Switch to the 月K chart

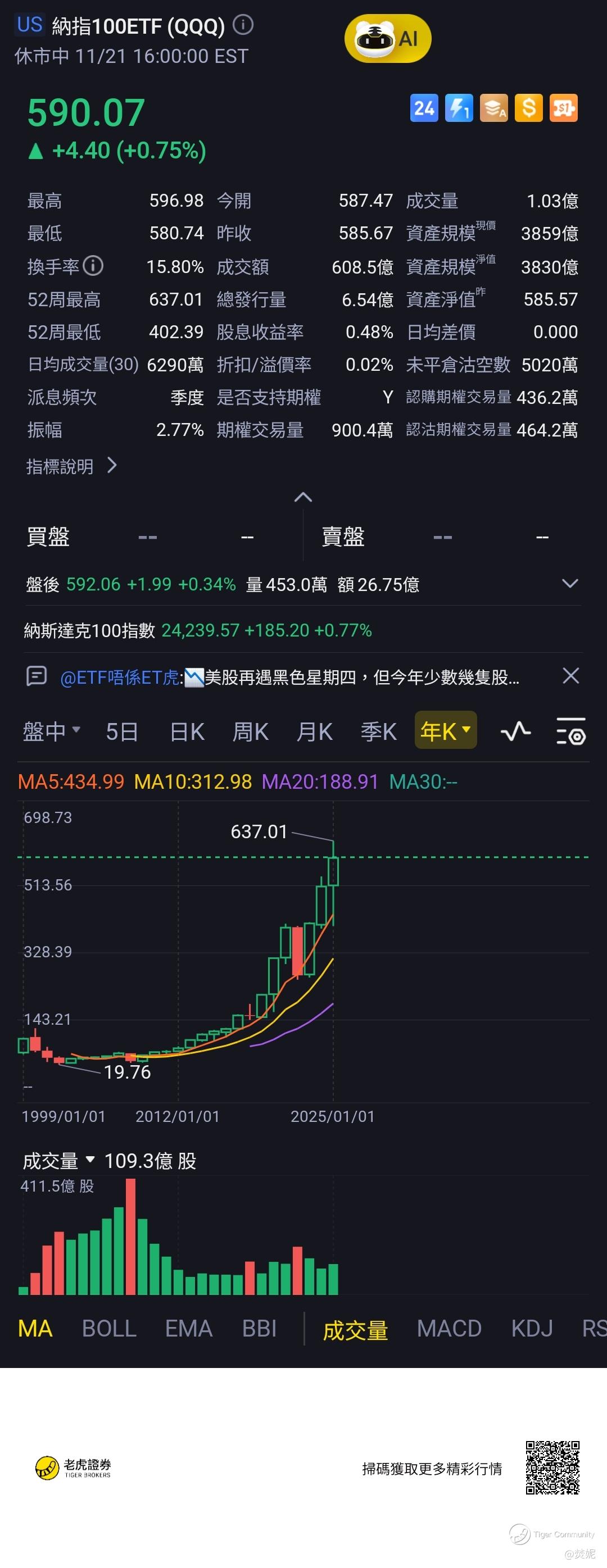pyautogui.click(x=314, y=731)
